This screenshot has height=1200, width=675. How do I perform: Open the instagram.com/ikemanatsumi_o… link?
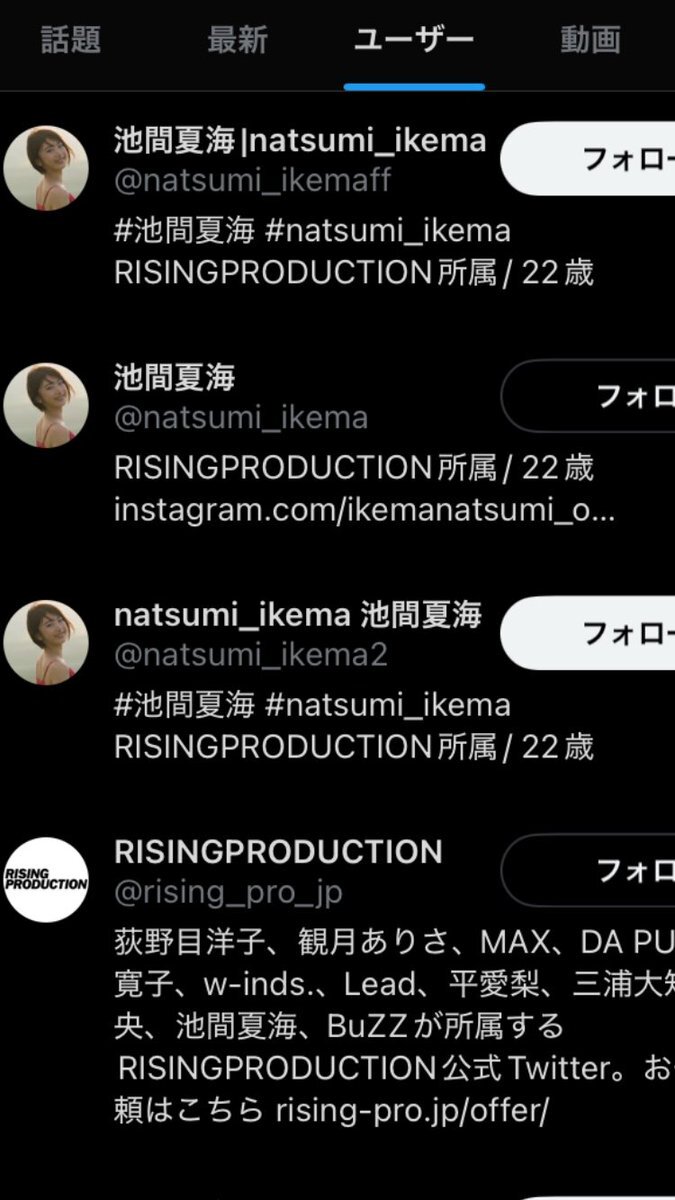[x=364, y=511]
